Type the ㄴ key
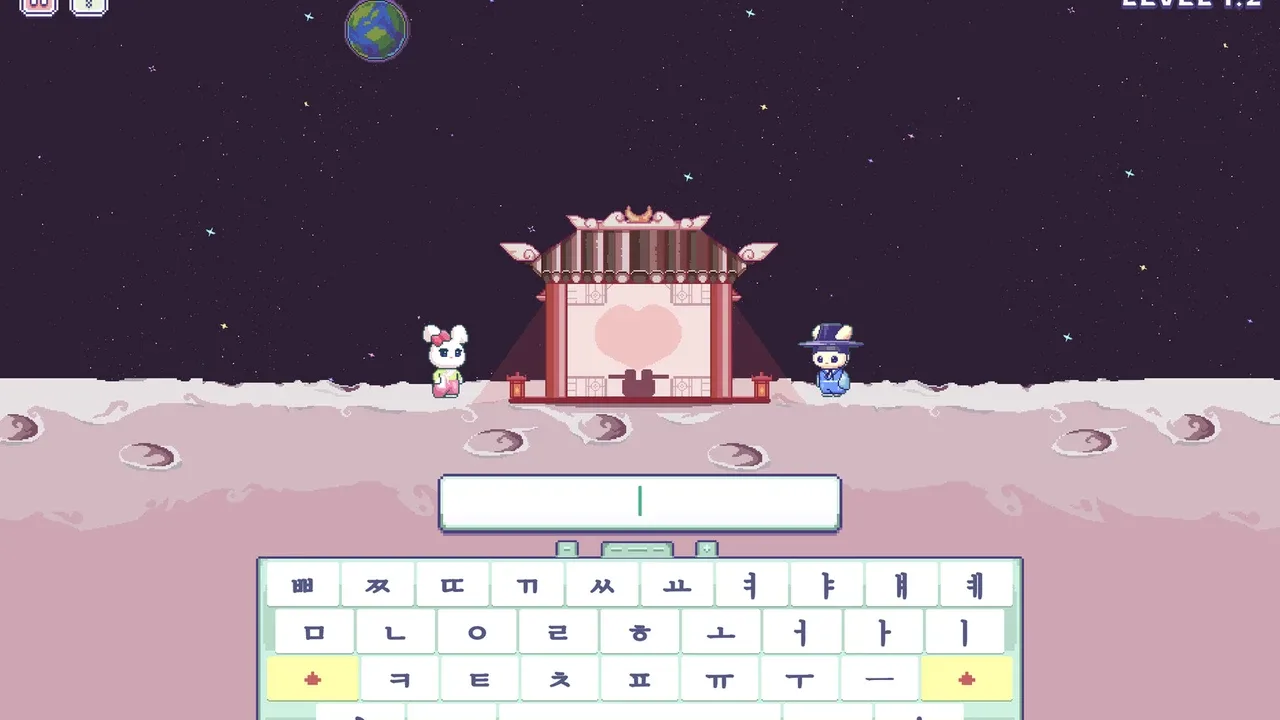The image size is (1280, 720). [396, 632]
